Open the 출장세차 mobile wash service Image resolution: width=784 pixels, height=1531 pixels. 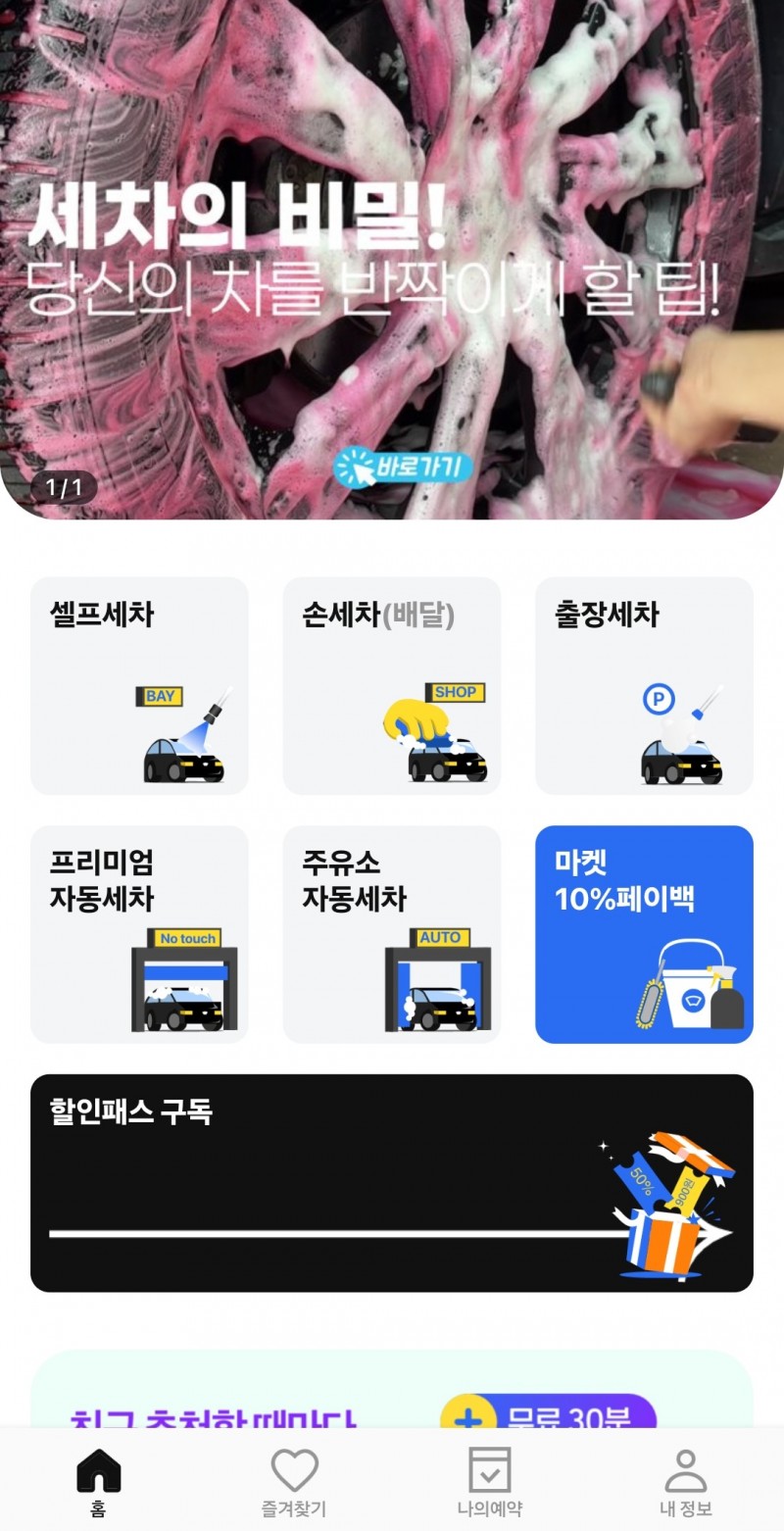644,686
